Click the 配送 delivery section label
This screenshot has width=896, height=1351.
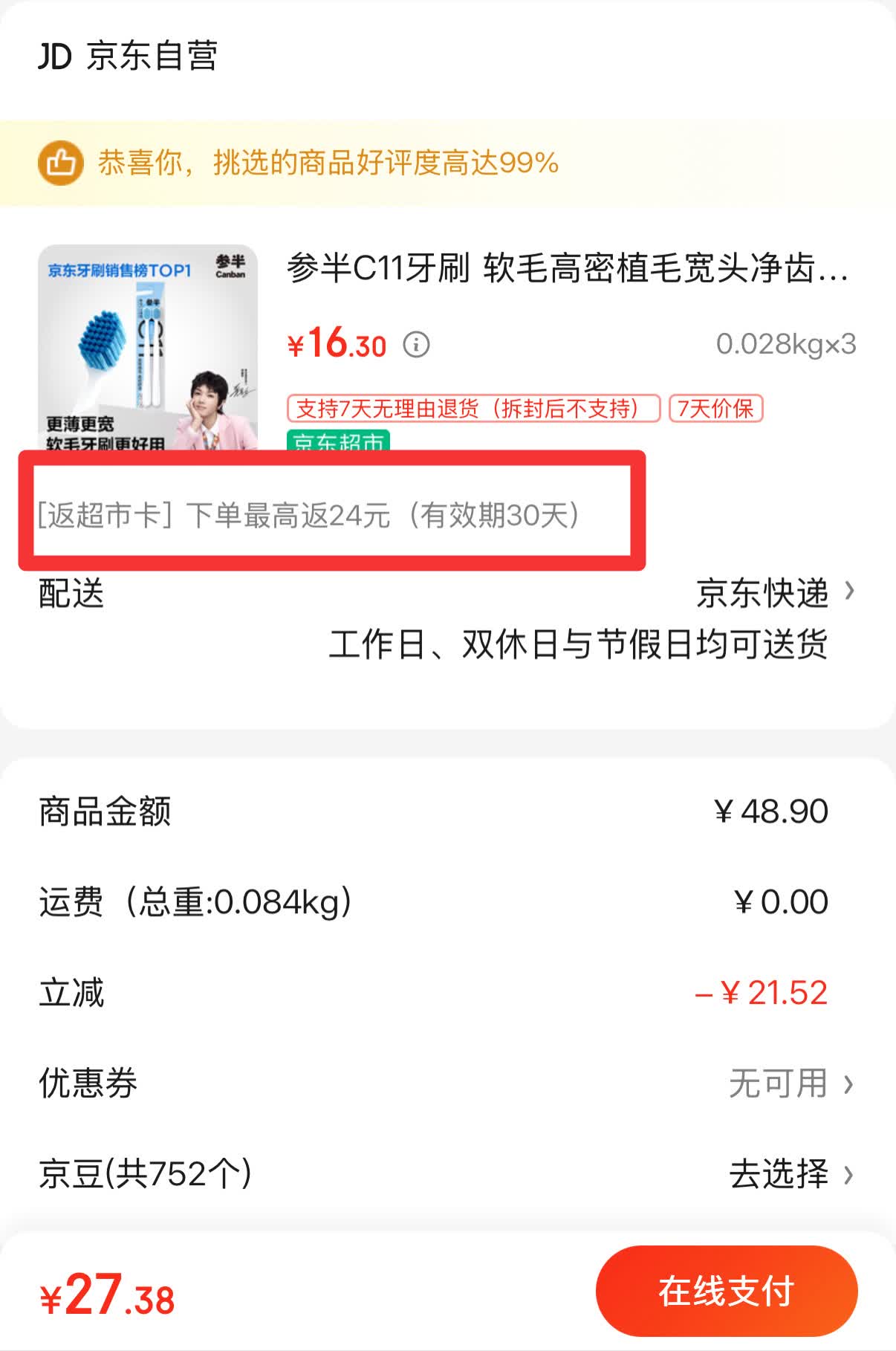(71, 592)
